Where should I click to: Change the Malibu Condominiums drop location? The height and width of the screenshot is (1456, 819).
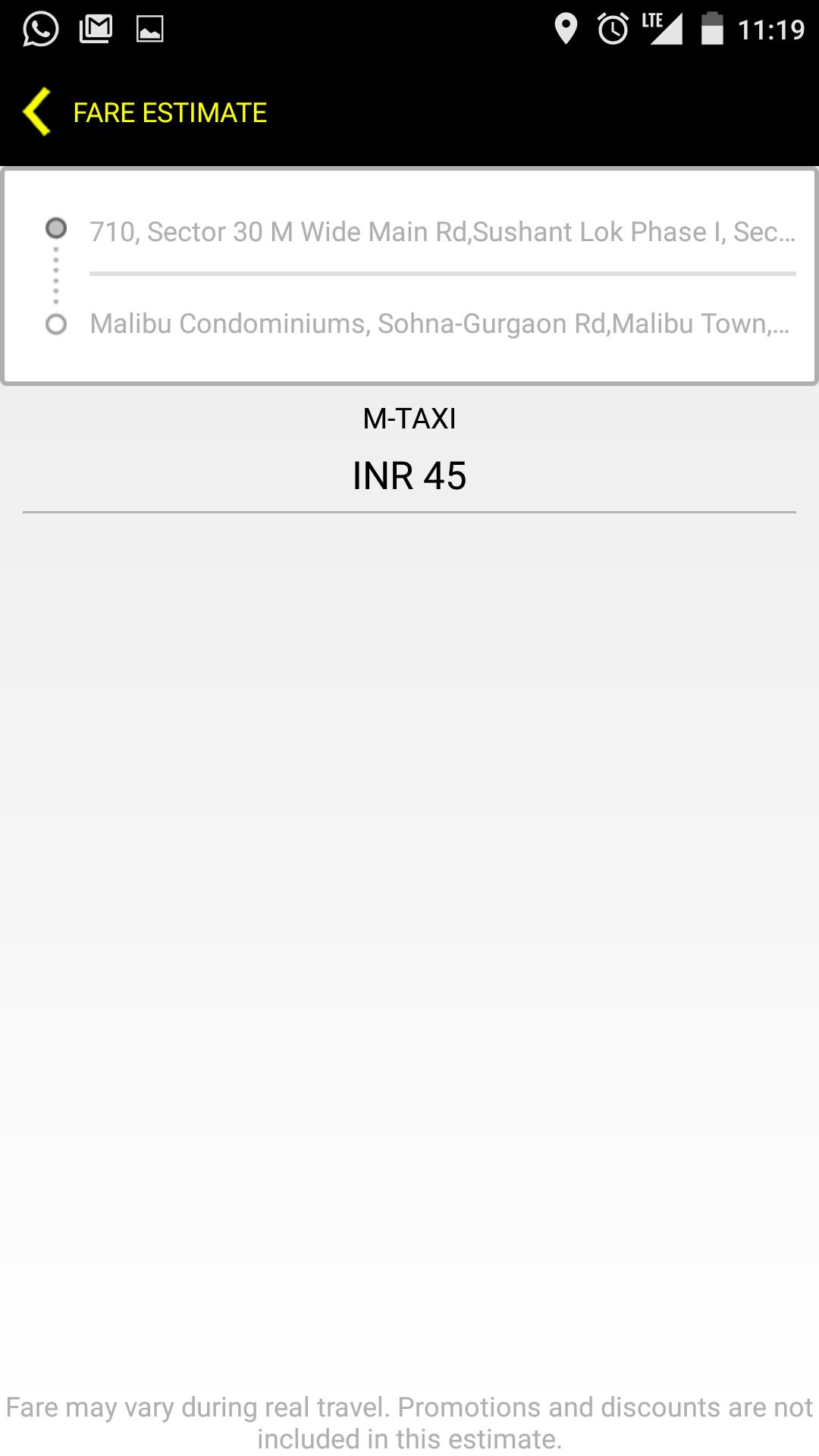point(440,324)
